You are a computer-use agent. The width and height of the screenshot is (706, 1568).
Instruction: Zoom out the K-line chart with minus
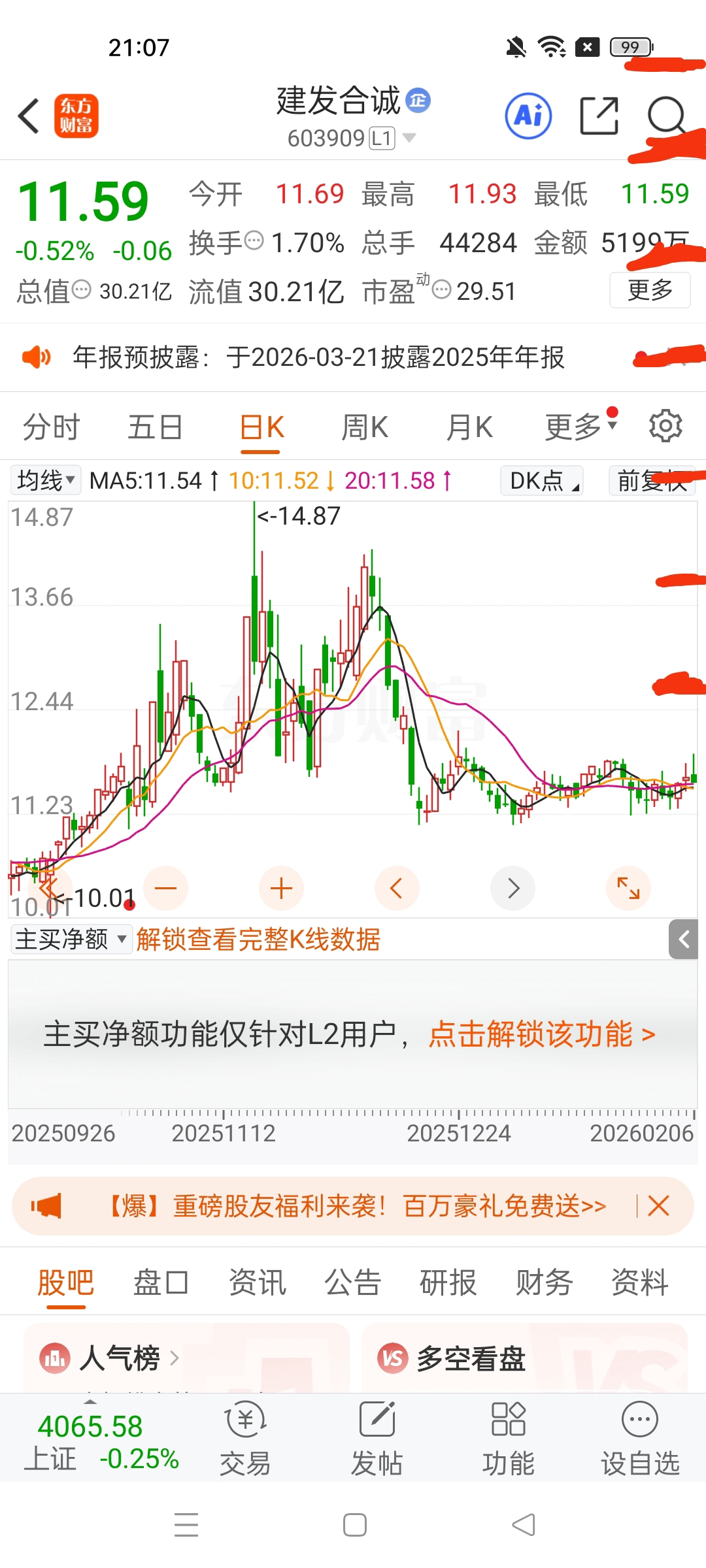[x=166, y=889]
